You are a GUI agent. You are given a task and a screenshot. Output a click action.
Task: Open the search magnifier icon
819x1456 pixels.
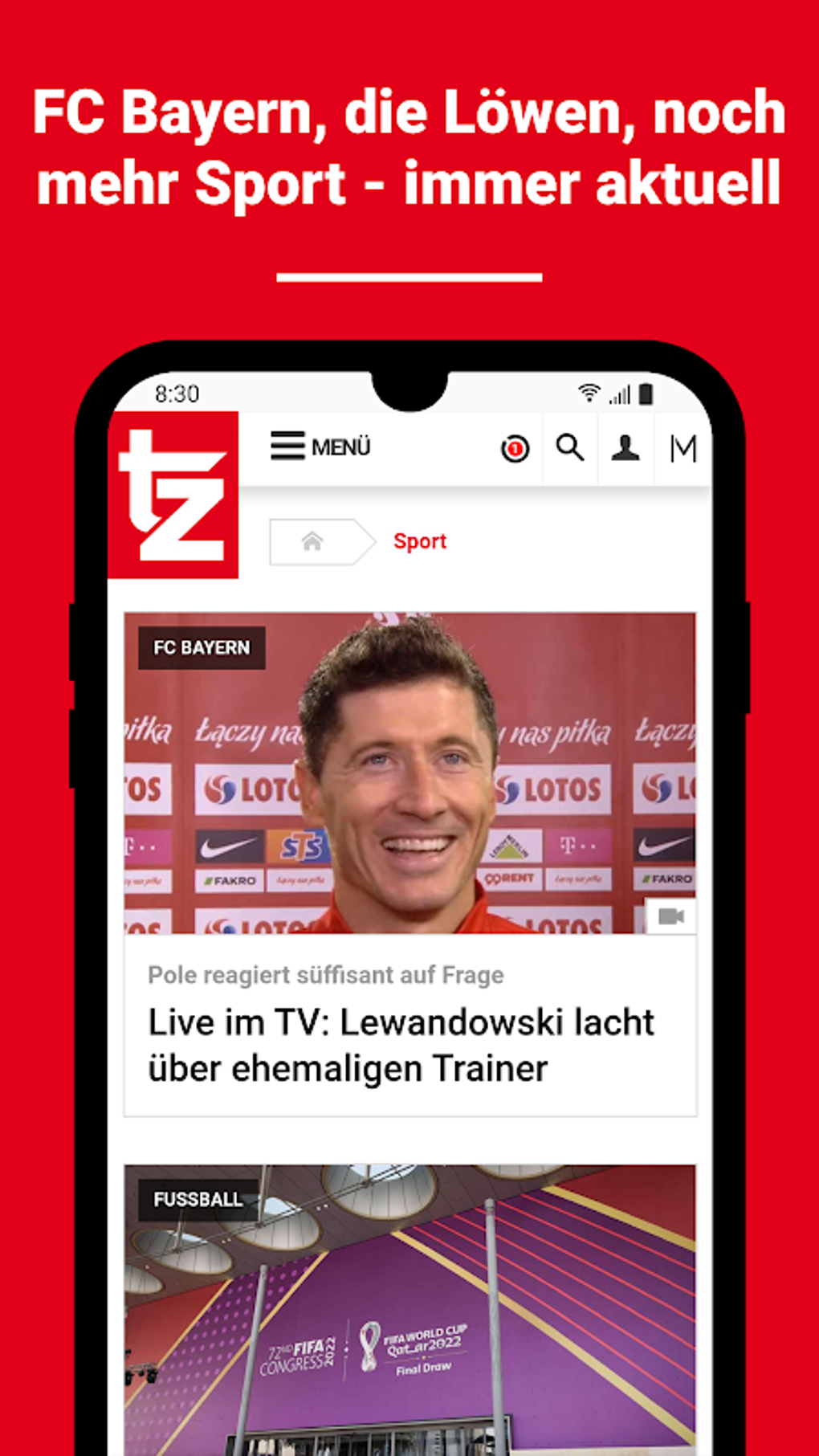tap(570, 448)
